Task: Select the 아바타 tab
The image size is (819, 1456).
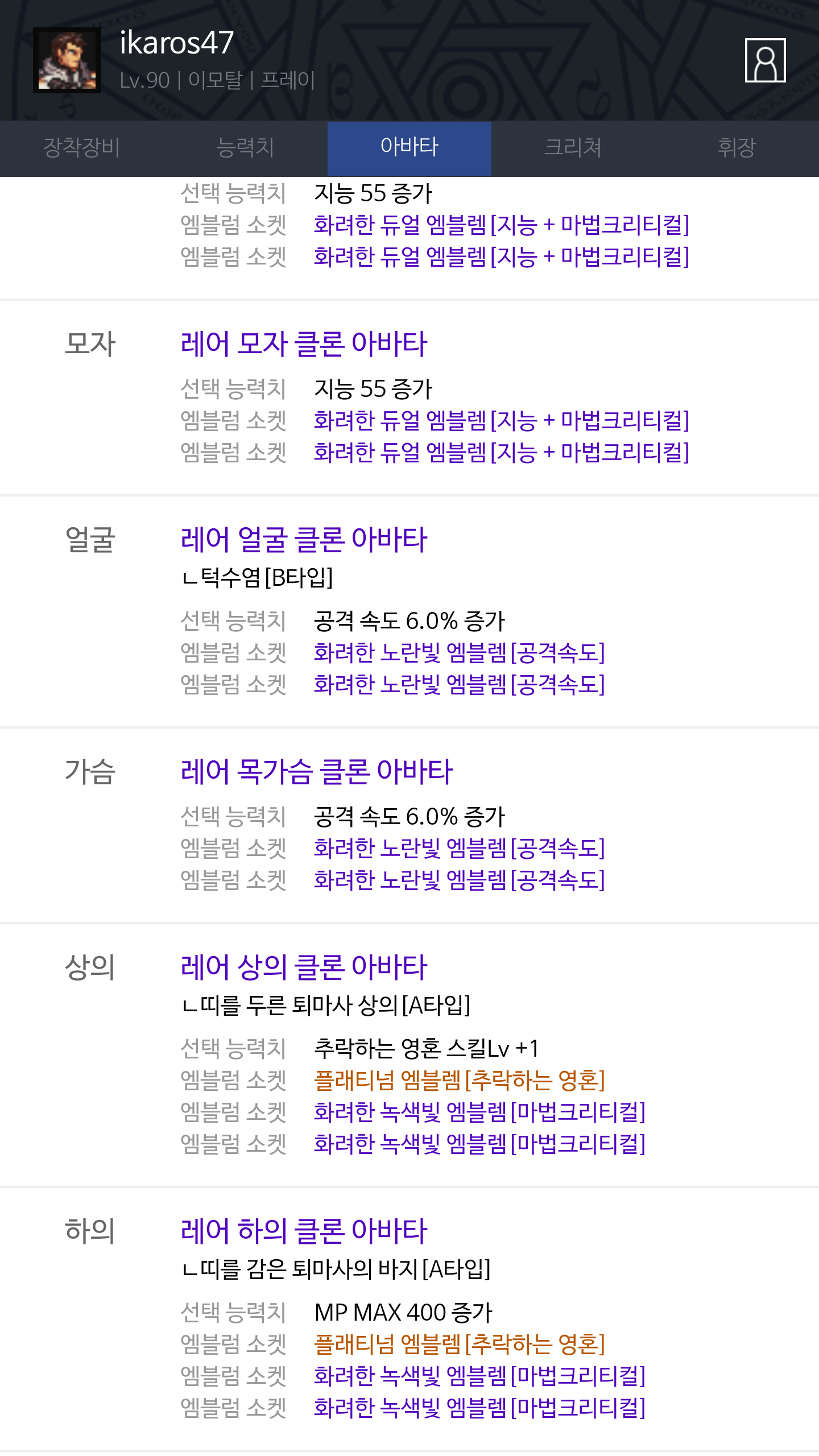Action: click(x=409, y=148)
